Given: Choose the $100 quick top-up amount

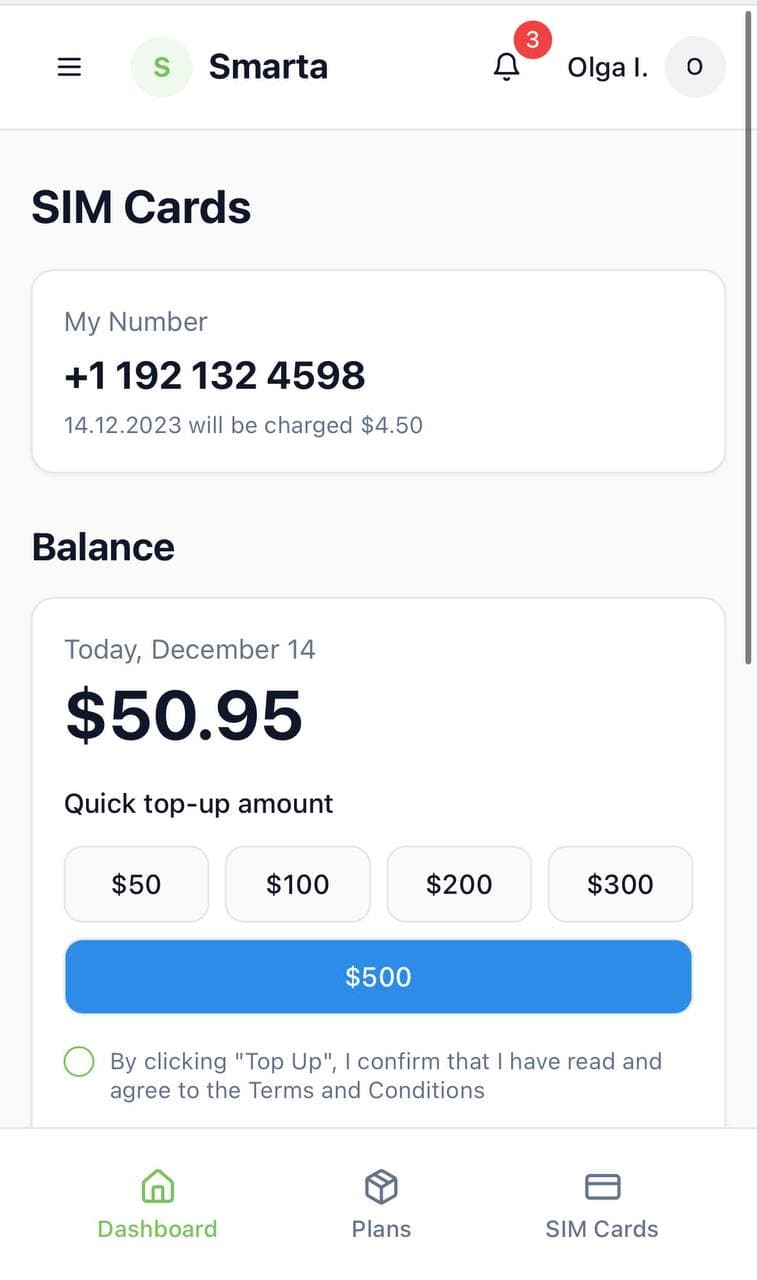Looking at the screenshot, I should pos(297,884).
